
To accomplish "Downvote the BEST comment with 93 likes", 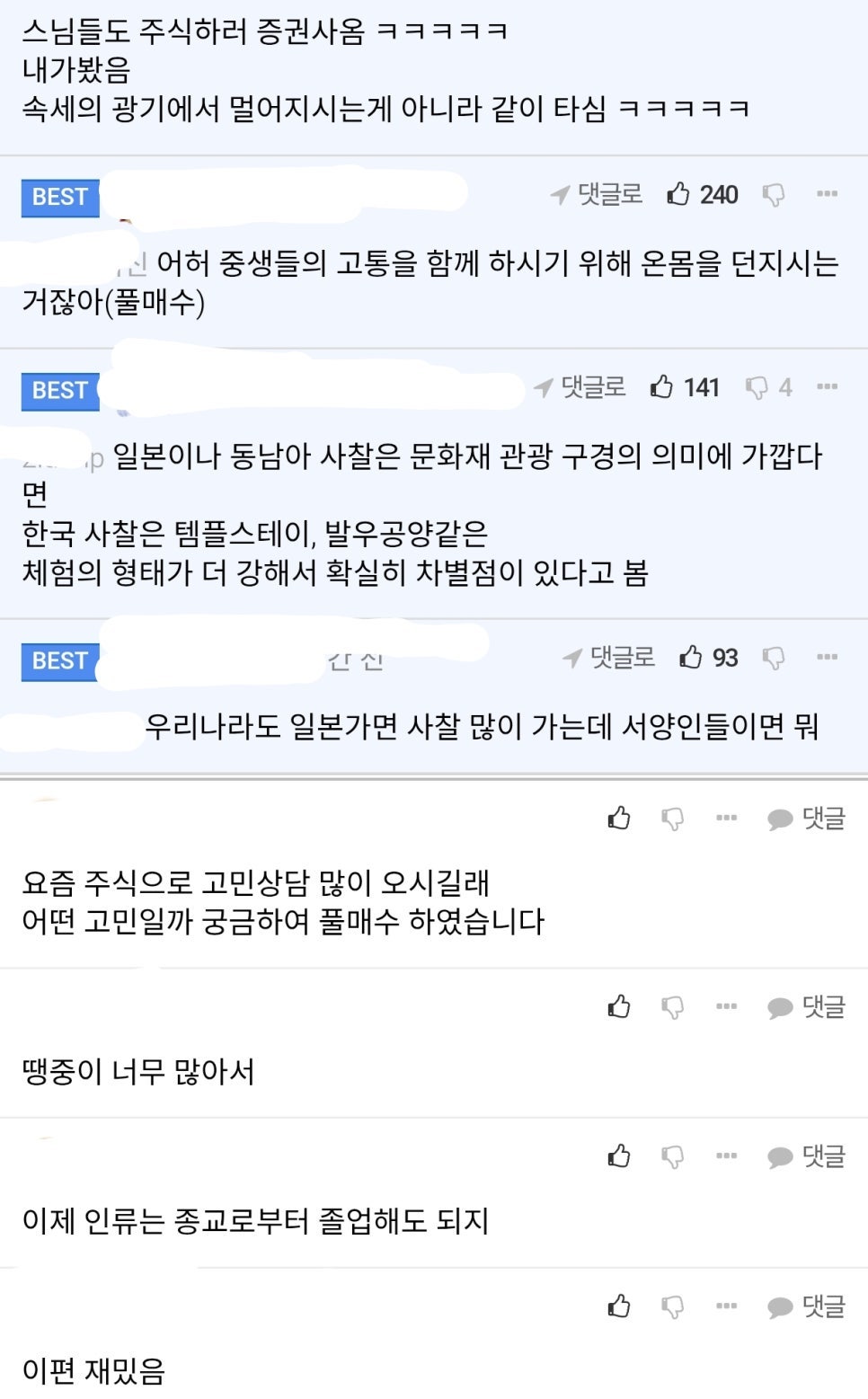I will [773, 658].
